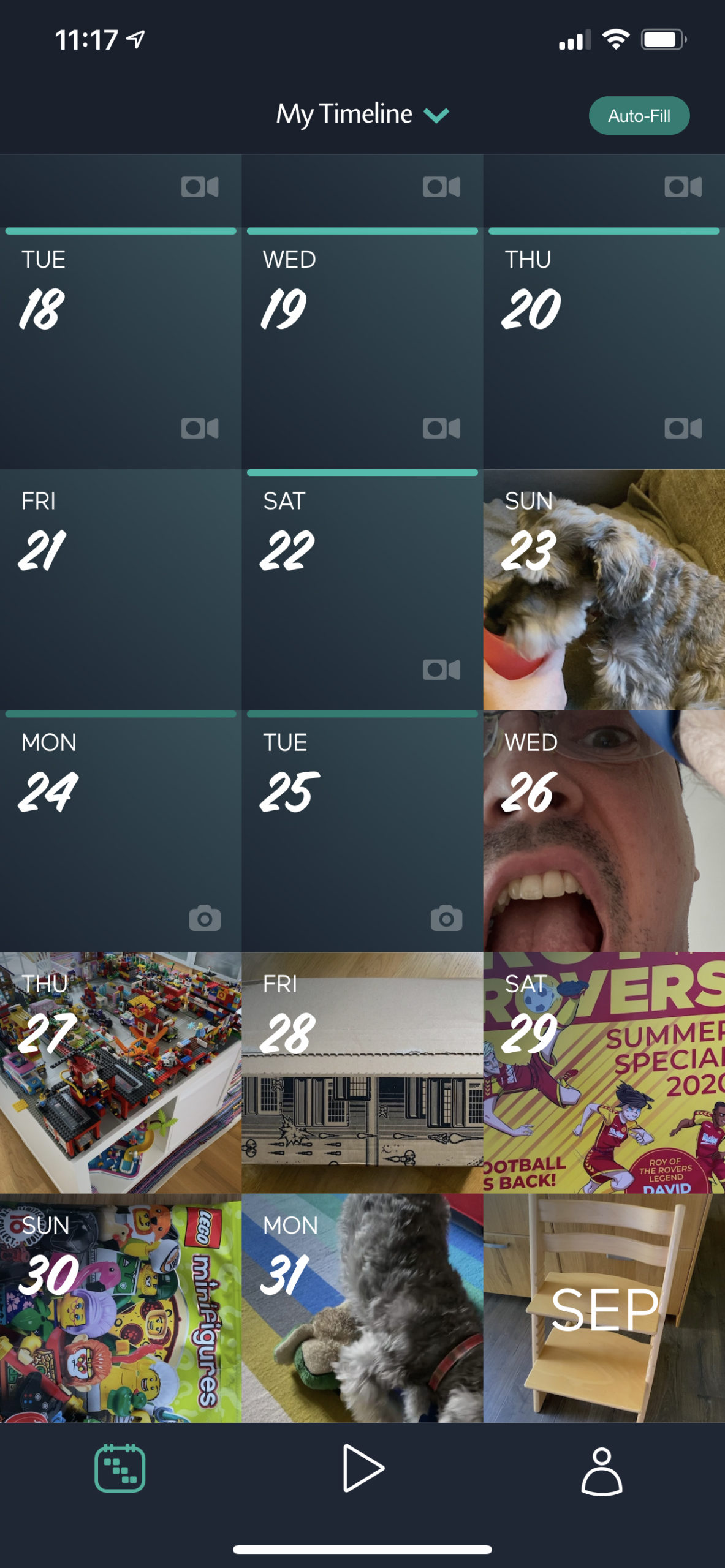Open the Saturday 29 Rovers magazine clip
The height and width of the screenshot is (1568, 725).
click(604, 1072)
